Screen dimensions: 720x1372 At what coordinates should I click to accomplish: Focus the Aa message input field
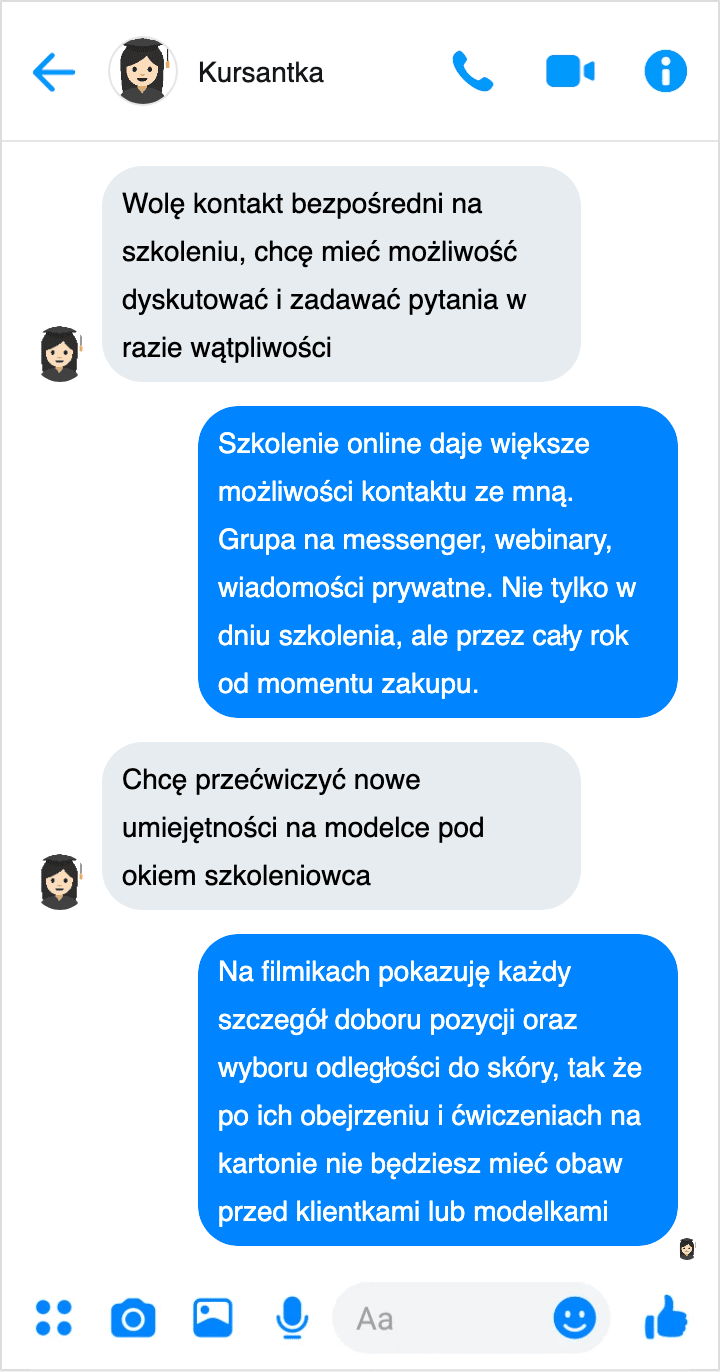tap(440, 1318)
